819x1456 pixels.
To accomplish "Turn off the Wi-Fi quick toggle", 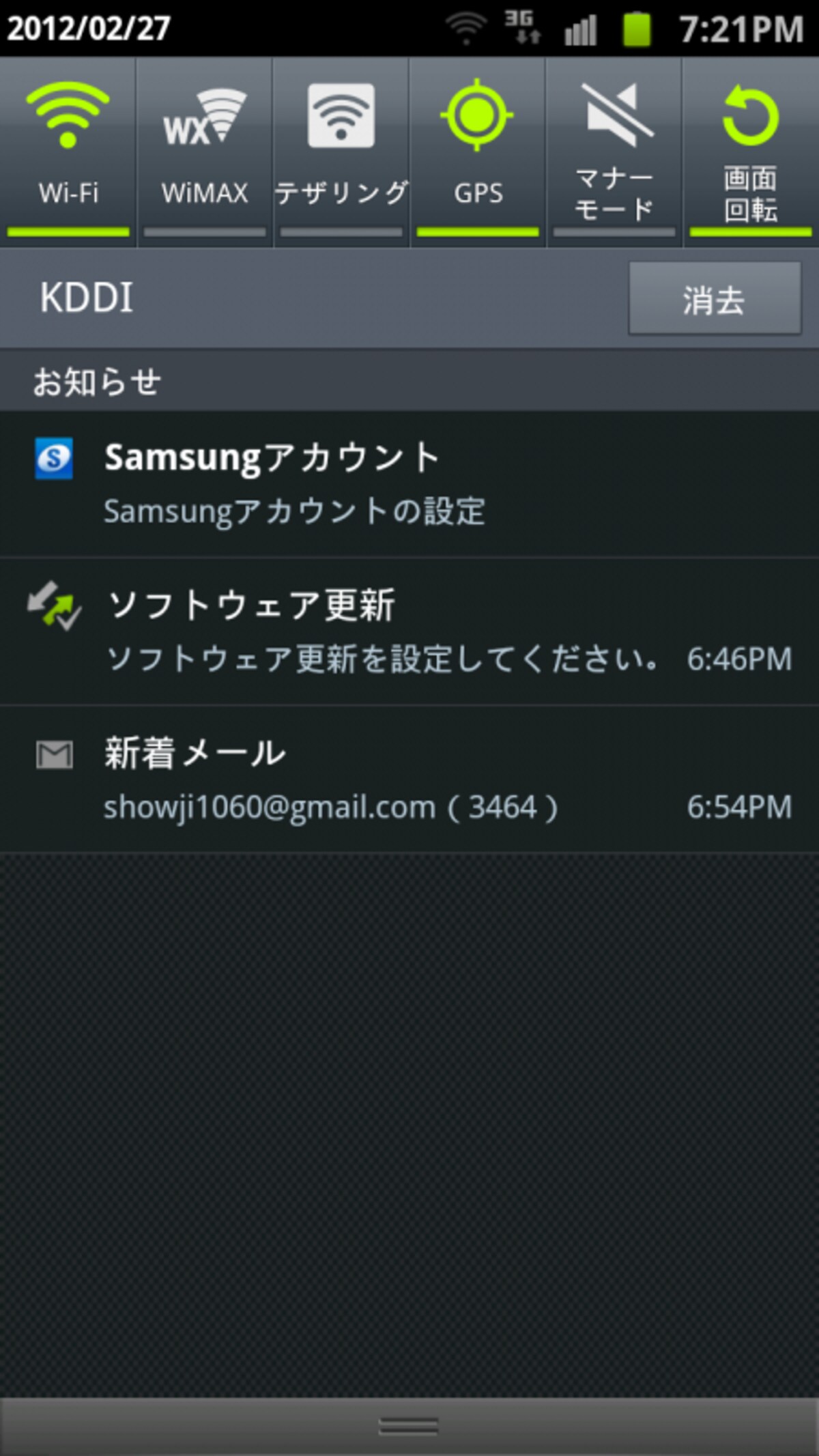I will tap(68, 152).
